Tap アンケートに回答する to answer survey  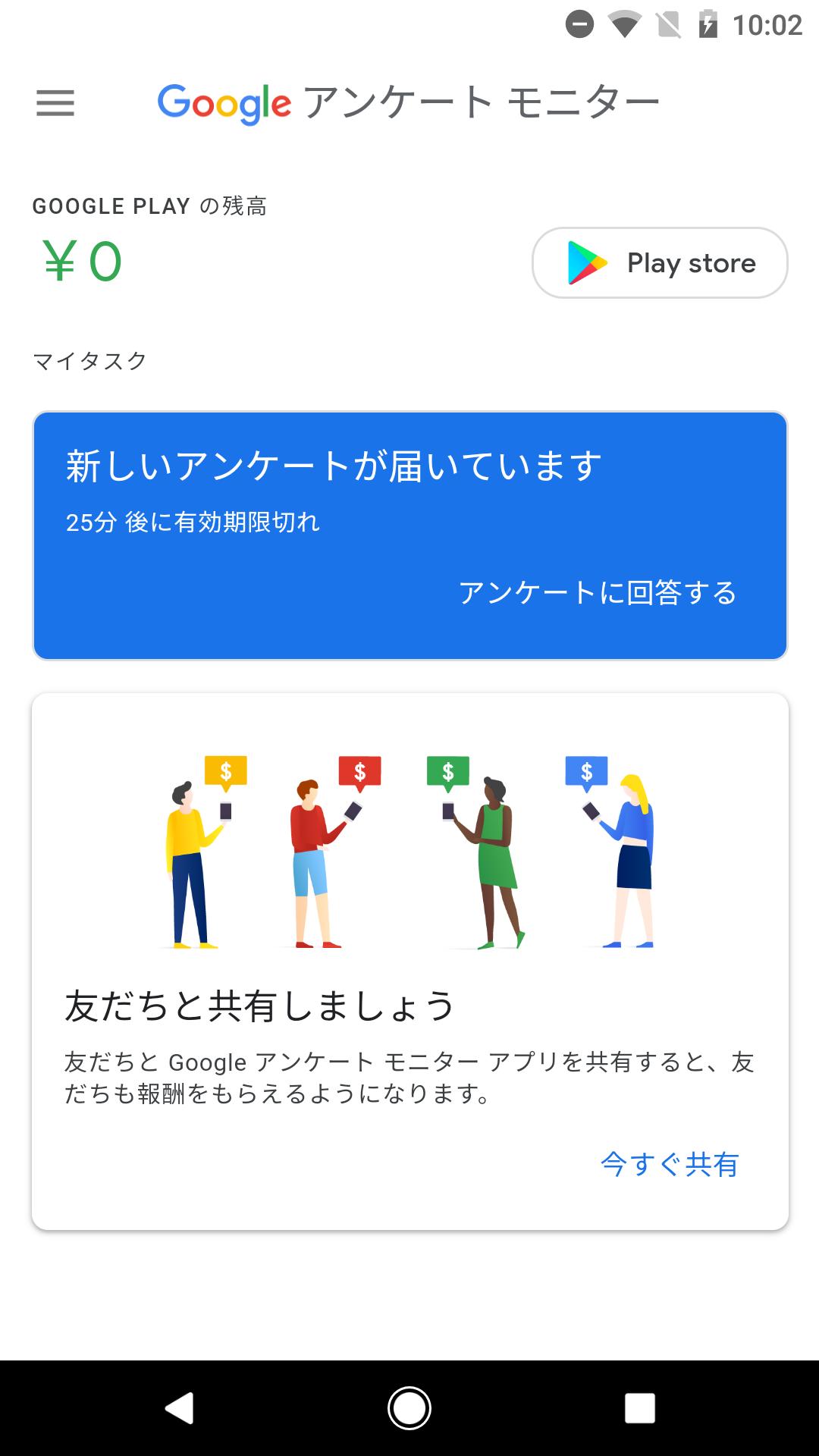(597, 592)
